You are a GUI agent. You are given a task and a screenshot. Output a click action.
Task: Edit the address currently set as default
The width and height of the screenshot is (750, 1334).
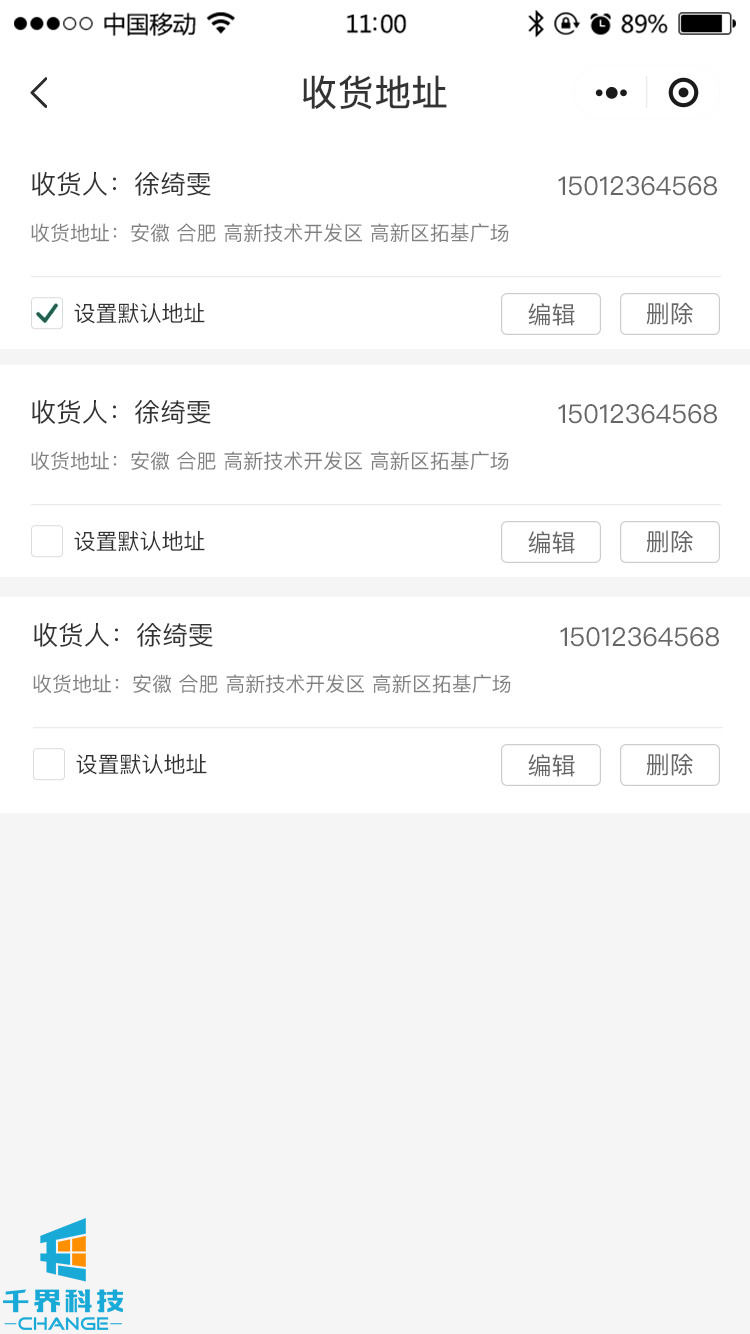pyautogui.click(x=551, y=314)
